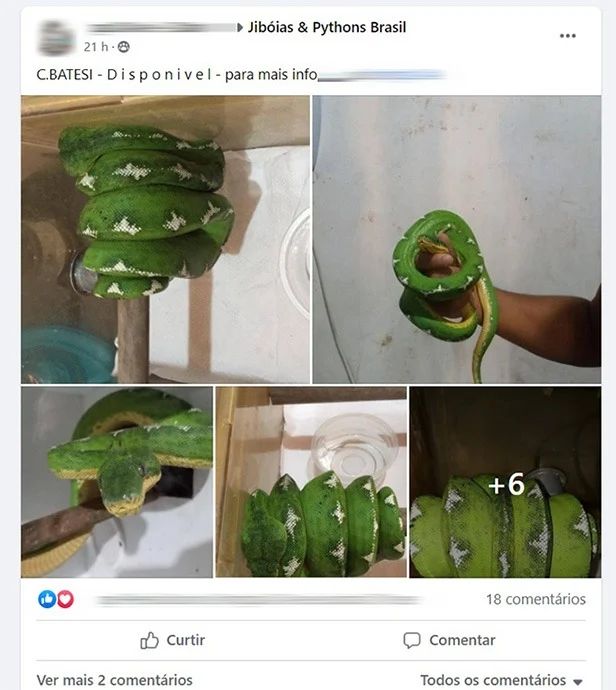Load more with Ver mais 2 comentários
This screenshot has width=616, height=690.
pyautogui.click(x=115, y=680)
